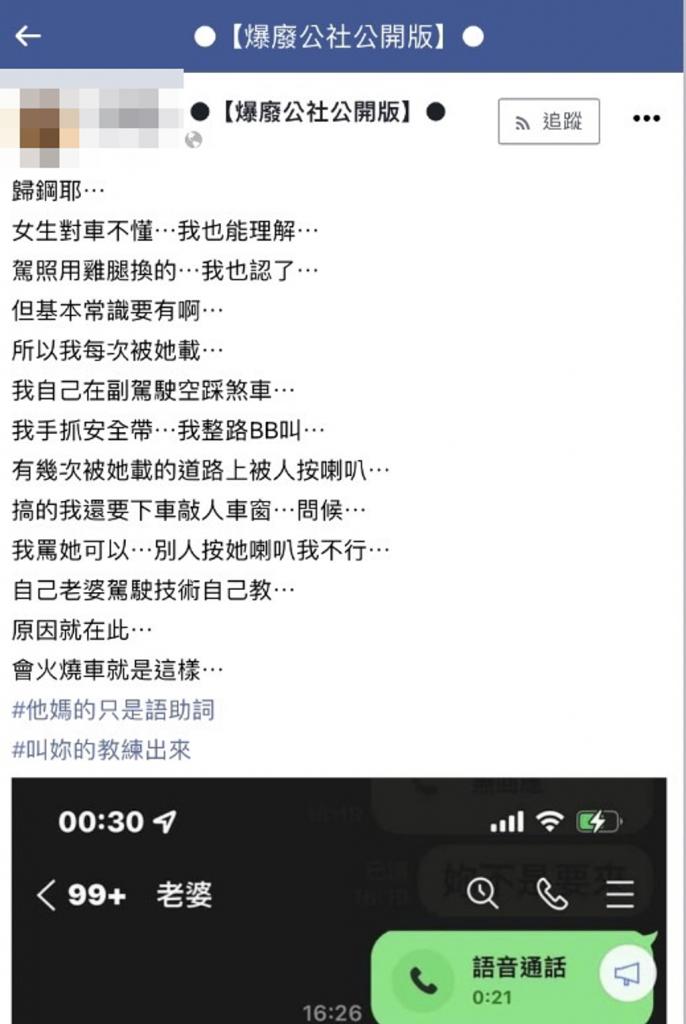The image size is (686, 1024).
Task: View the attached chat screenshot image
Action: pyautogui.click(x=338, y=900)
